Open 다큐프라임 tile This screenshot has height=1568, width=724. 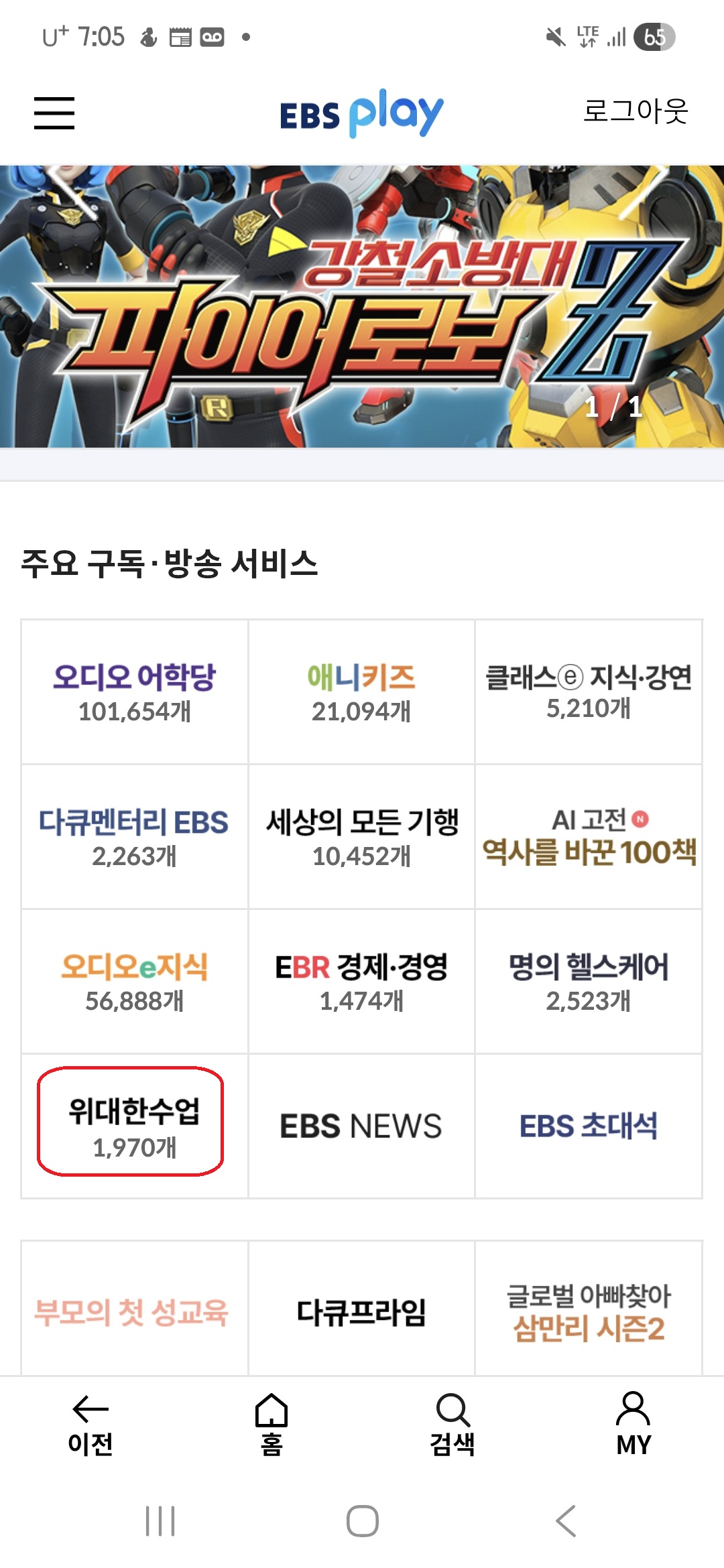click(x=361, y=1311)
